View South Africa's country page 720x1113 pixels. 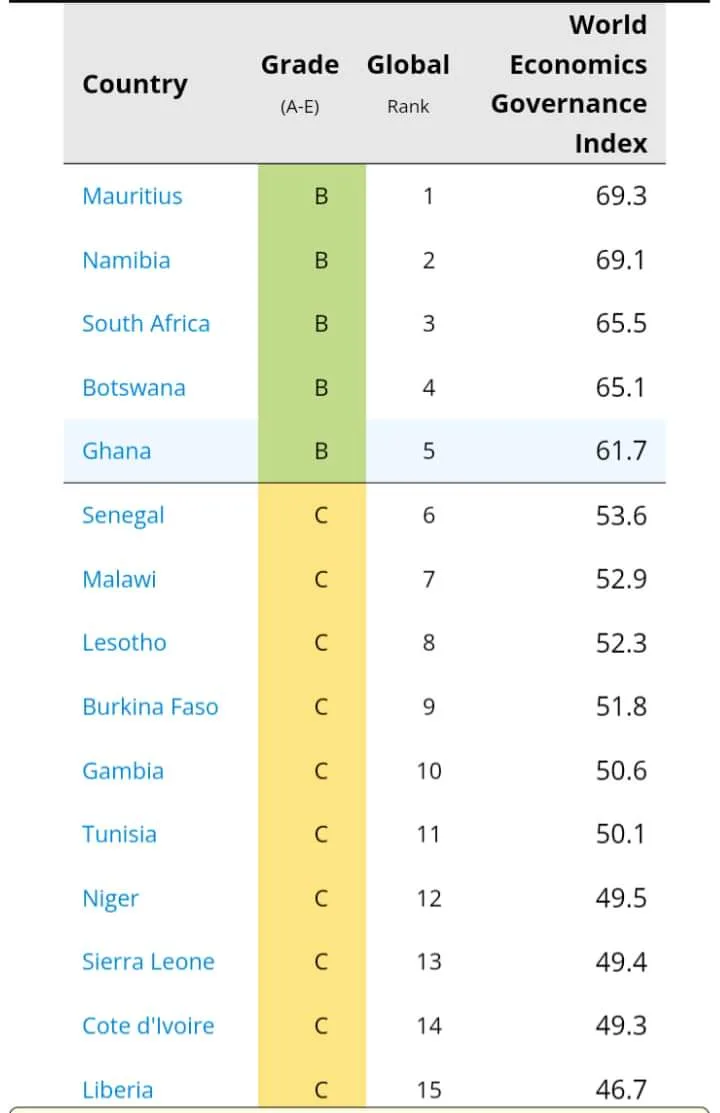(146, 324)
